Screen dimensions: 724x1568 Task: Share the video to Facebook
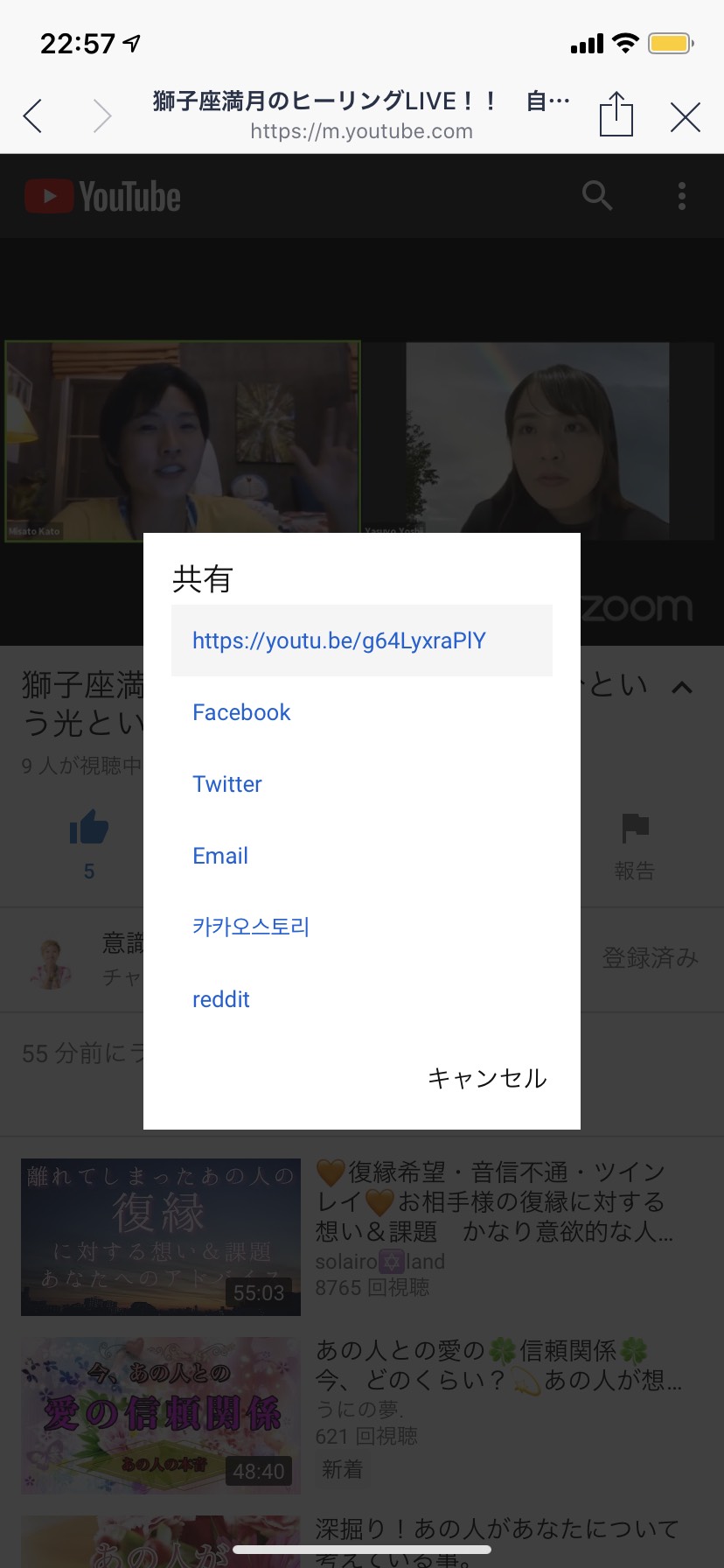click(x=362, y=712)
